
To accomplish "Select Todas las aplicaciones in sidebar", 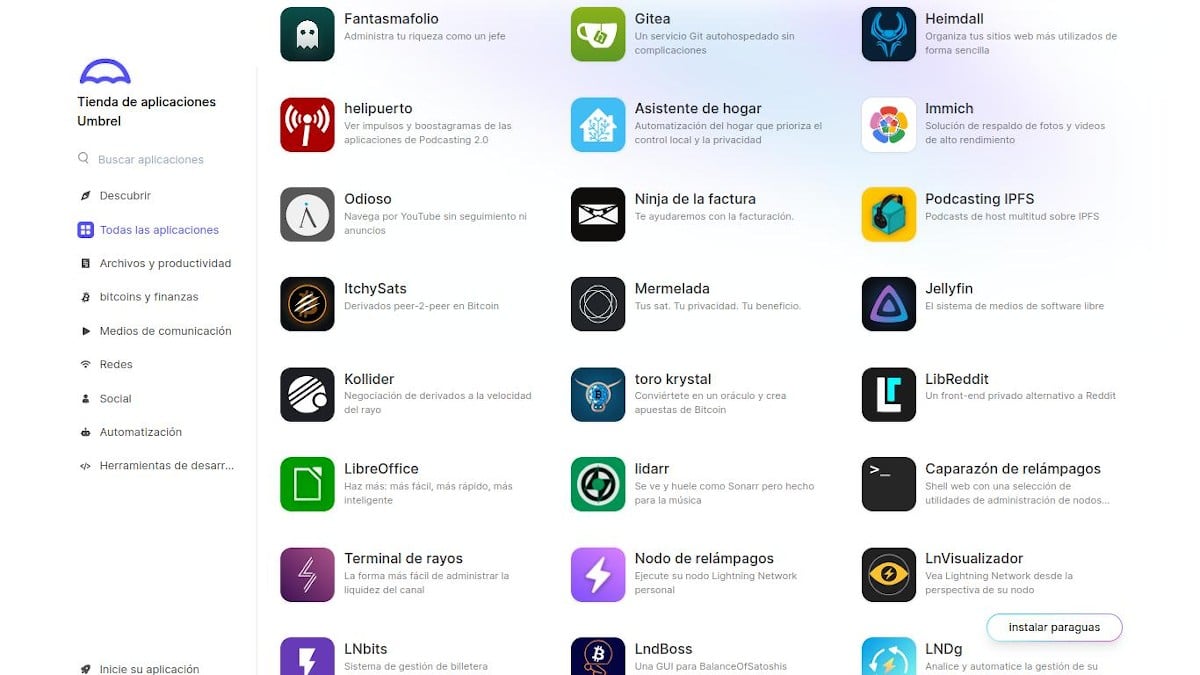I will (158, 230).
